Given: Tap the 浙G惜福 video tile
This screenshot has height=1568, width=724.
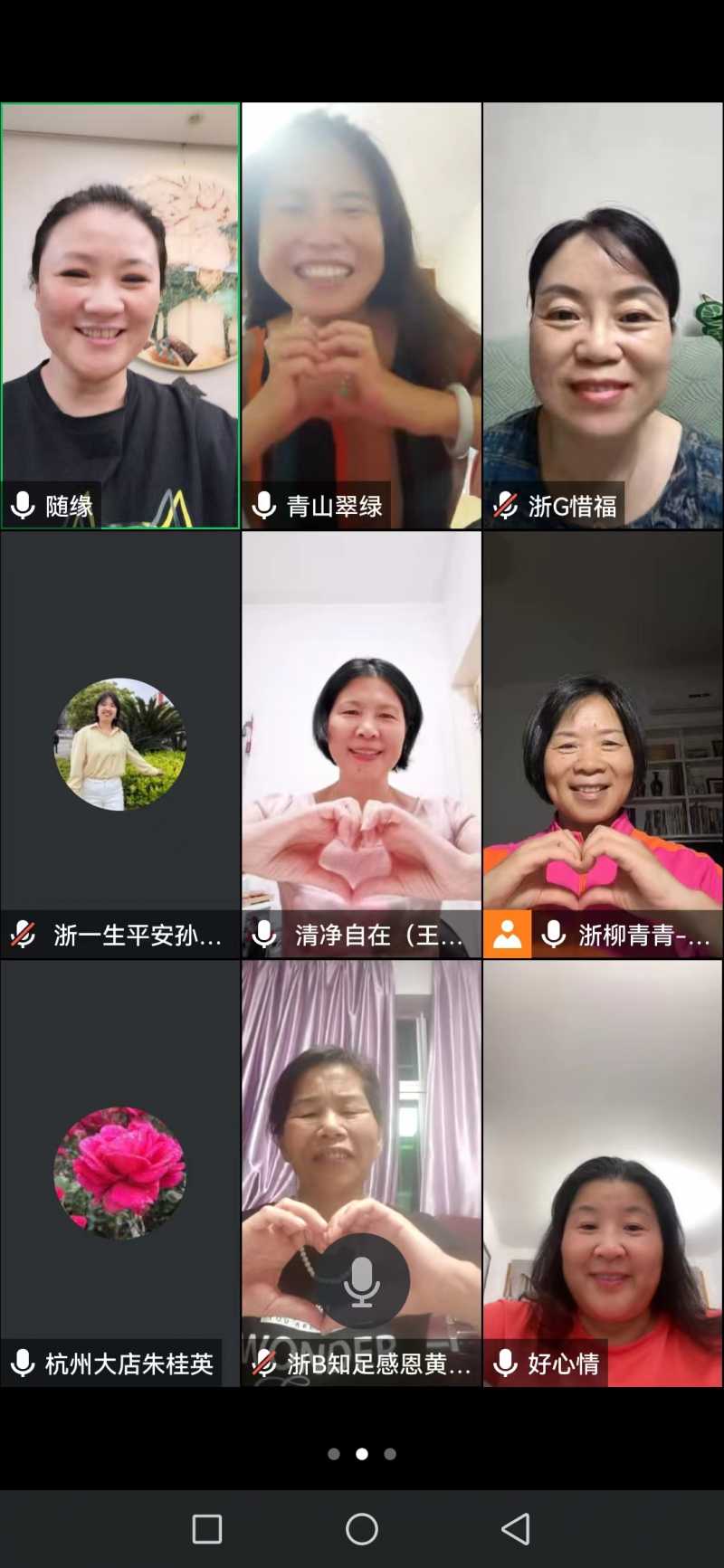Looking at the screenshot, I should (x=603, y=315).
